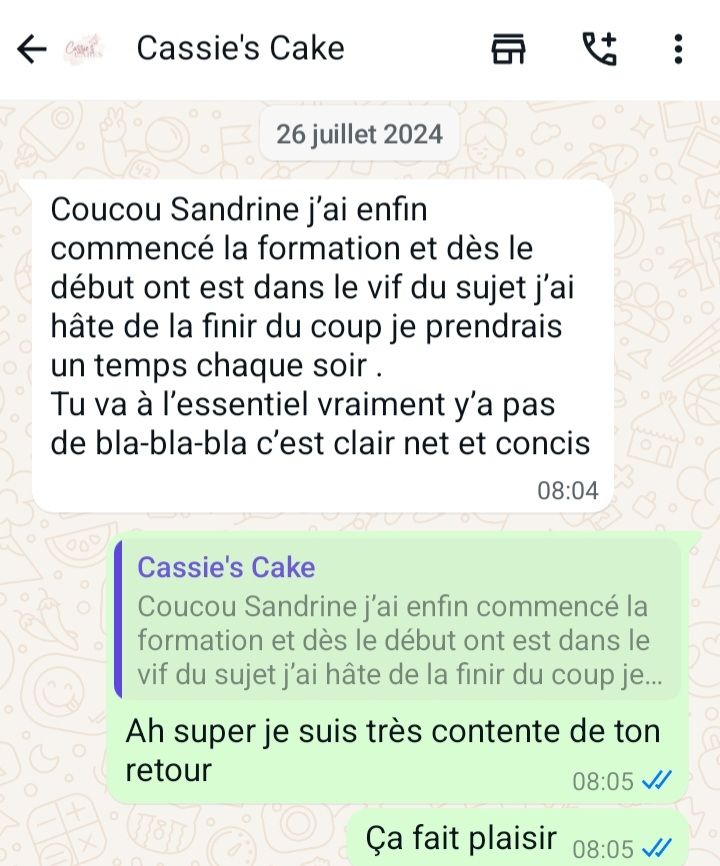Open the overflow menu
This screenshot has width=720, height=866.
pos(678,48)
